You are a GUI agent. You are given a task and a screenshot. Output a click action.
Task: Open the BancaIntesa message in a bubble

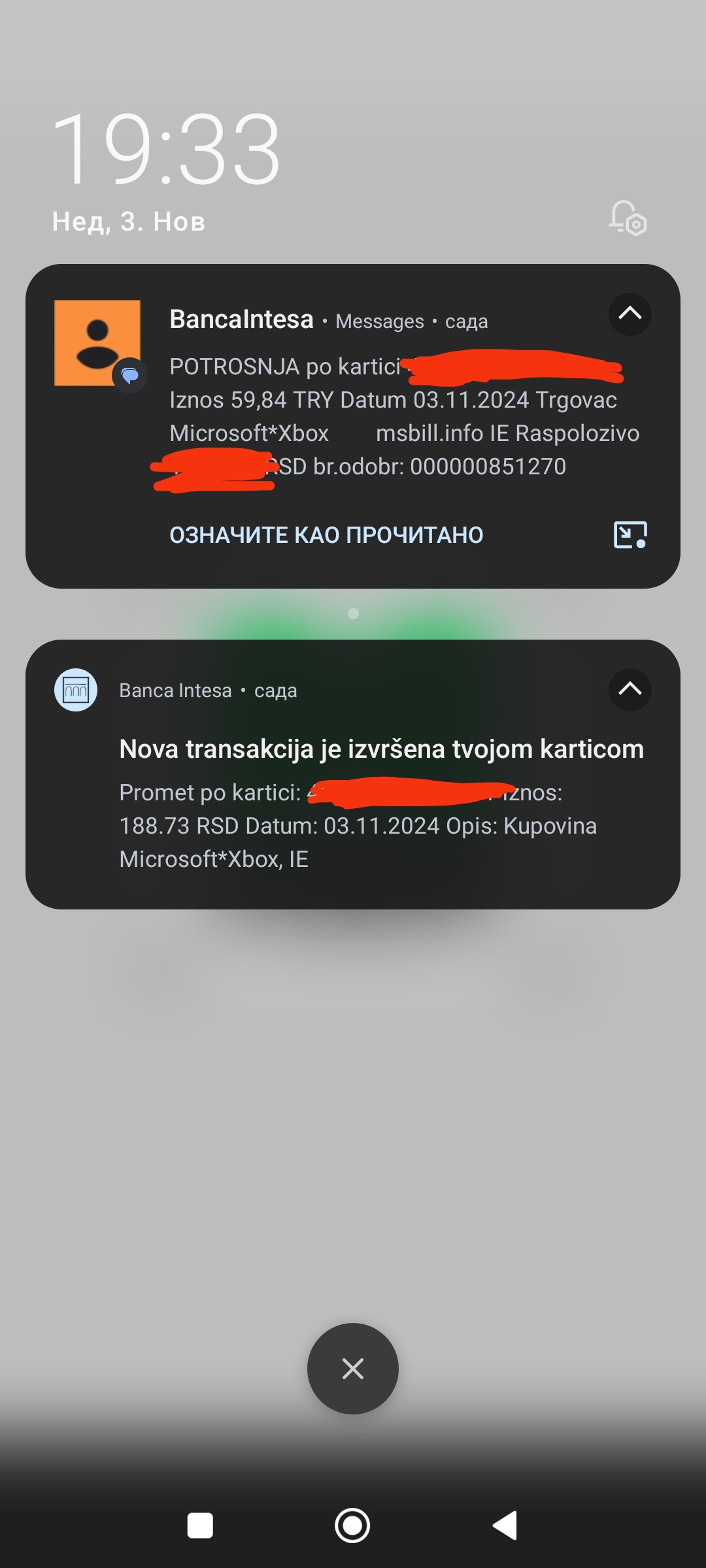click(x=630, y=535)
